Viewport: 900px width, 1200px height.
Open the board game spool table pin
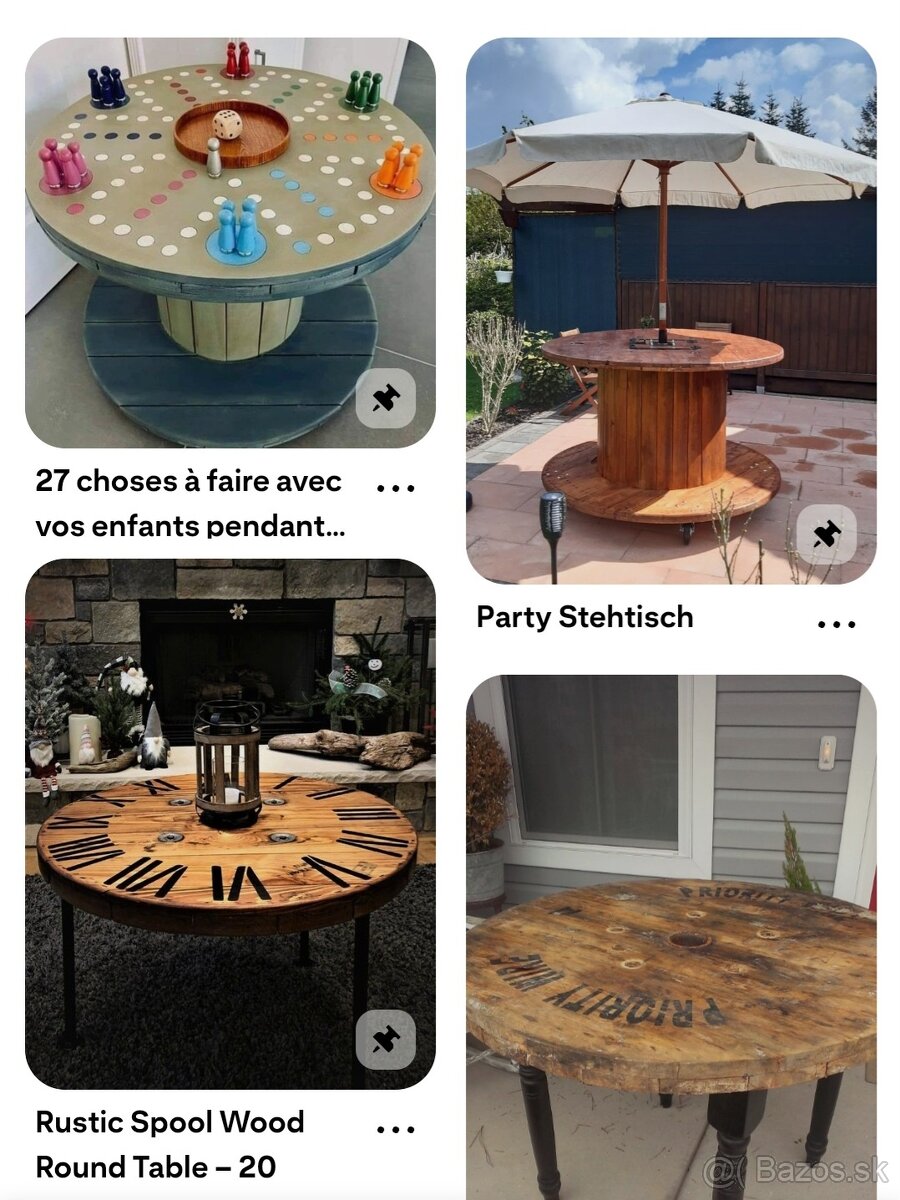point(230,240)
